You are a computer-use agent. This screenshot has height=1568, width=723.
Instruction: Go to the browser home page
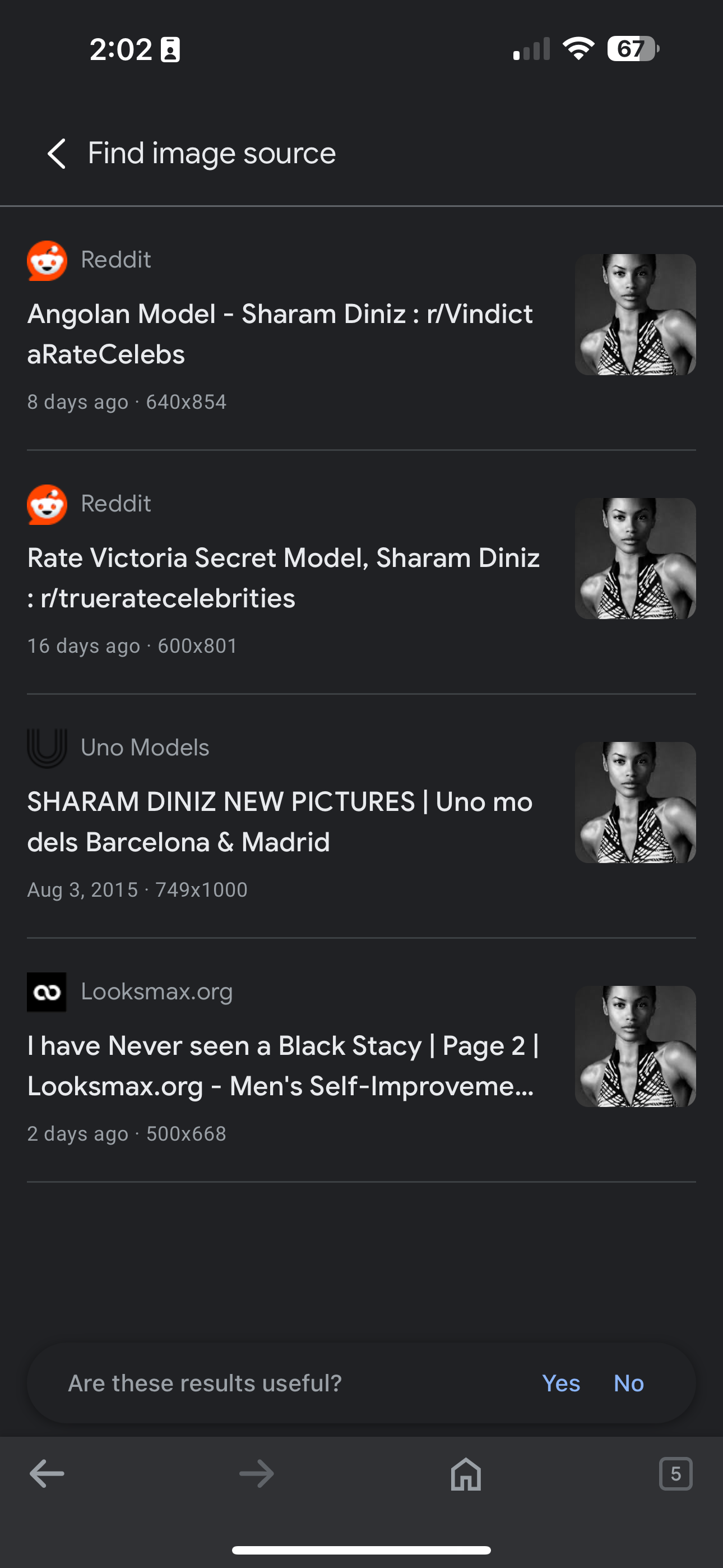(466, 1474)
